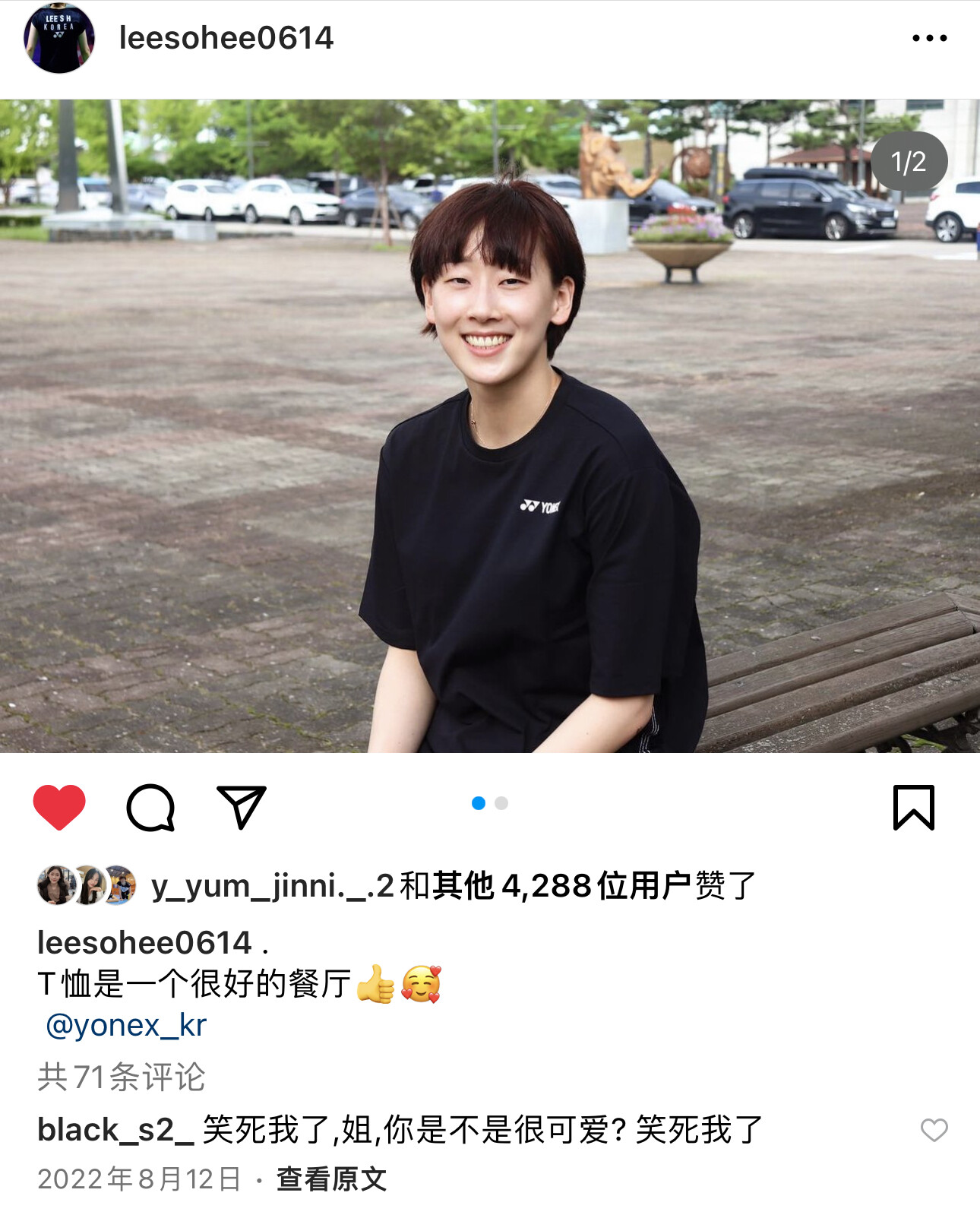Screen dimensions: 980x1215
Task: View the list of users who liked
Action: tap(593, 886)
